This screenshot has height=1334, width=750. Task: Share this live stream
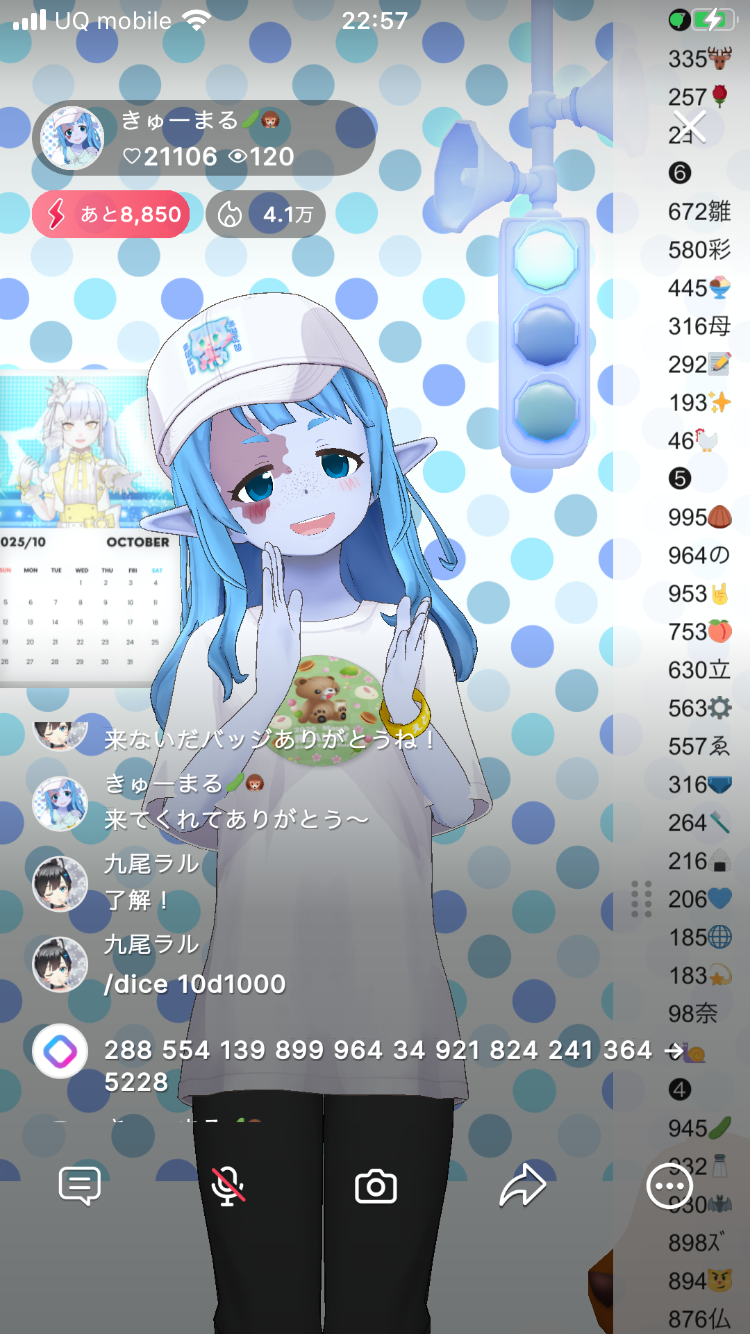click(x=522, y=1186)
